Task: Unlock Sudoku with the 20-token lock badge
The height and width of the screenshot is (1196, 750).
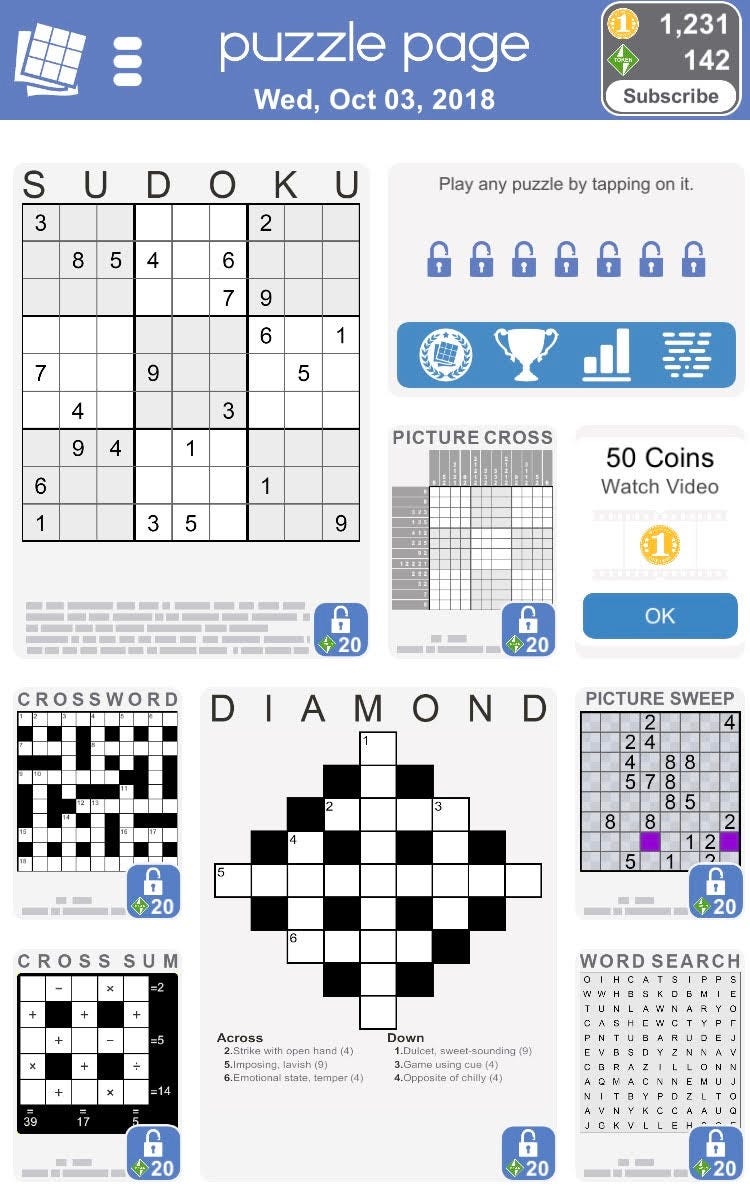Action: point(341,628)
